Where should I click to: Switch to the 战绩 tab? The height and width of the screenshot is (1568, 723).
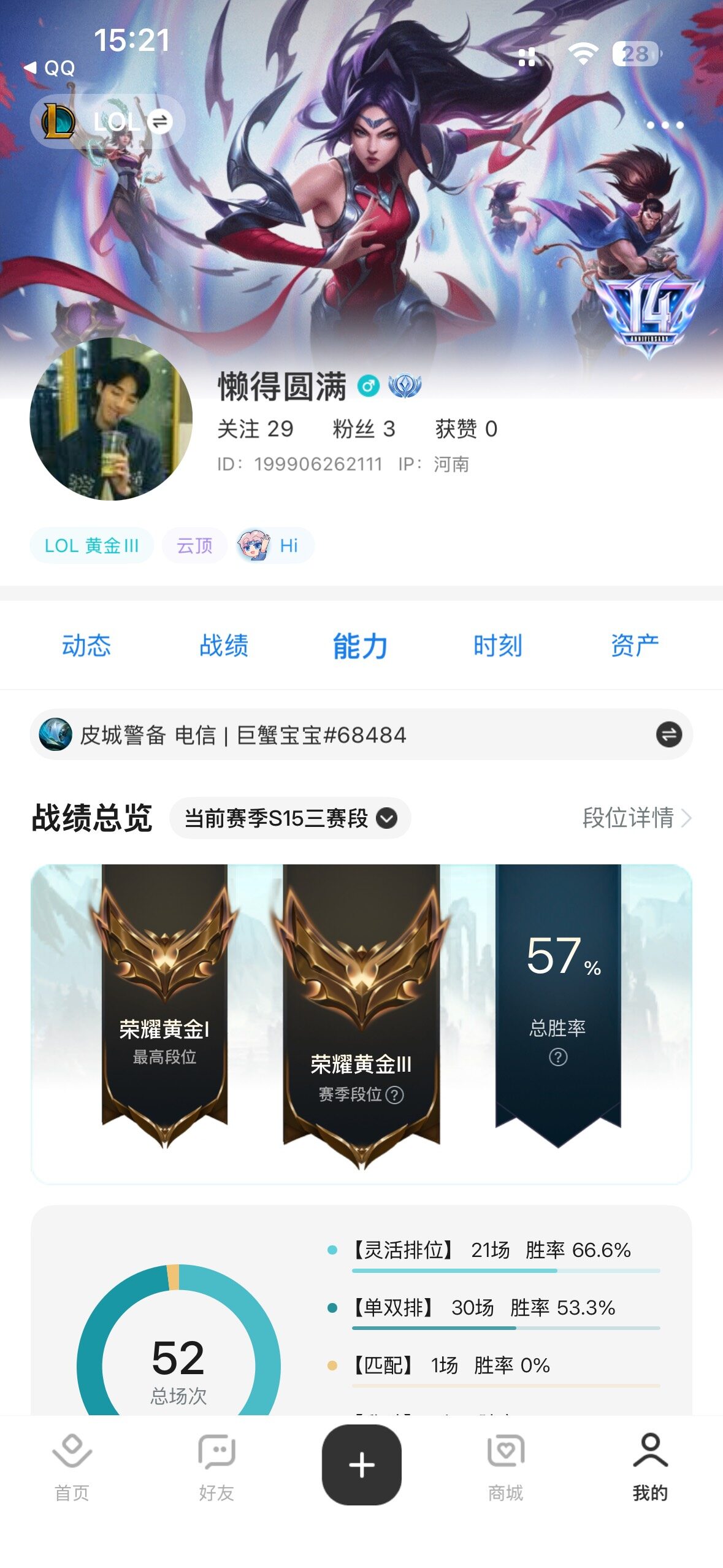tap(223, 645)
